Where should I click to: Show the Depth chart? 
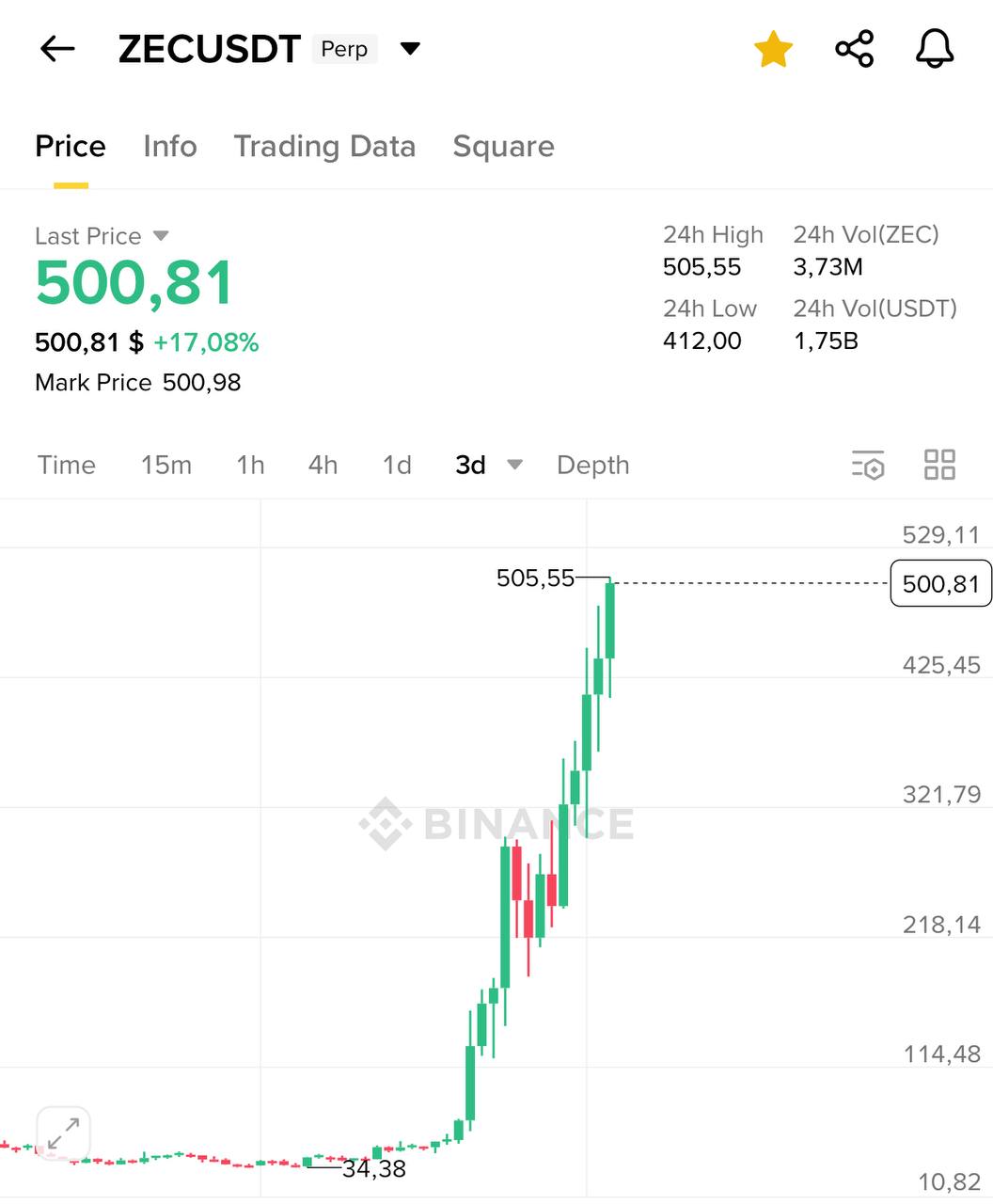pos(592,465)
